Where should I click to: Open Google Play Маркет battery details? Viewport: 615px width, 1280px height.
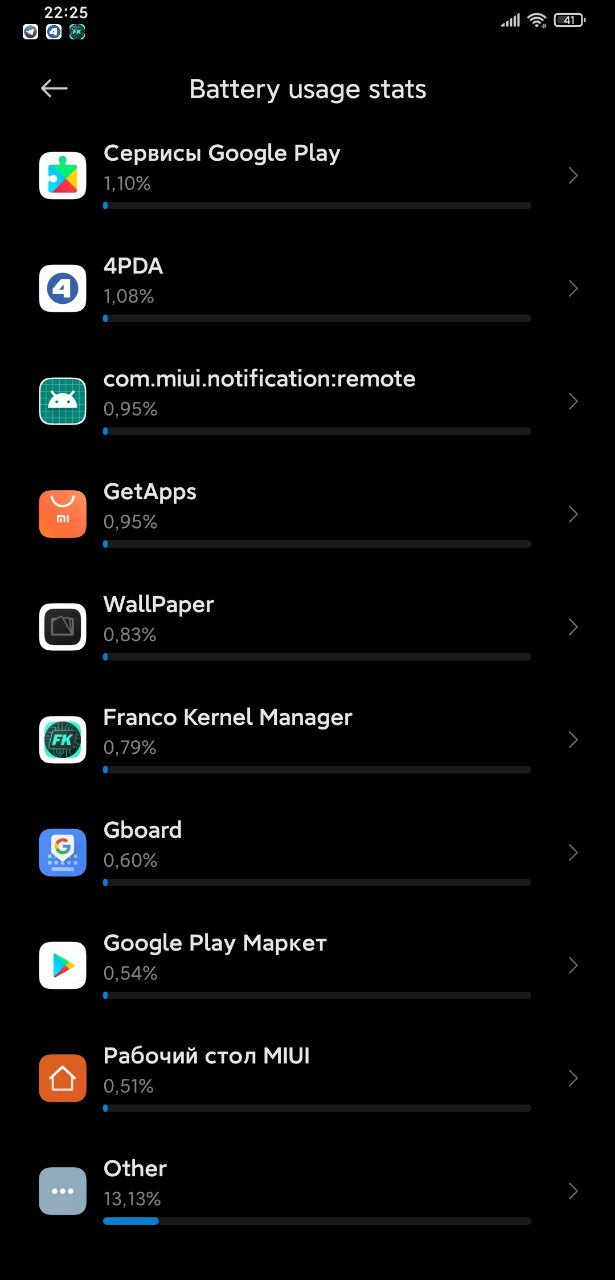tap(307, 966)
